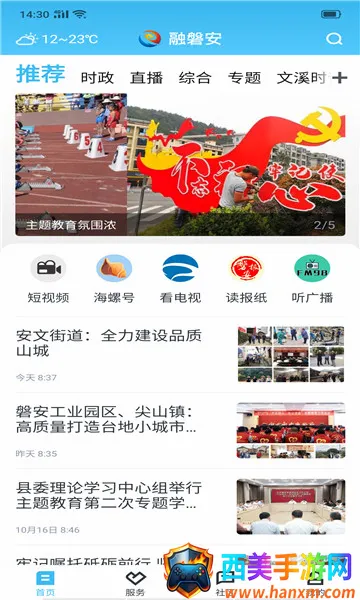Switch to the 时政 tab

[x=97, y=78]
